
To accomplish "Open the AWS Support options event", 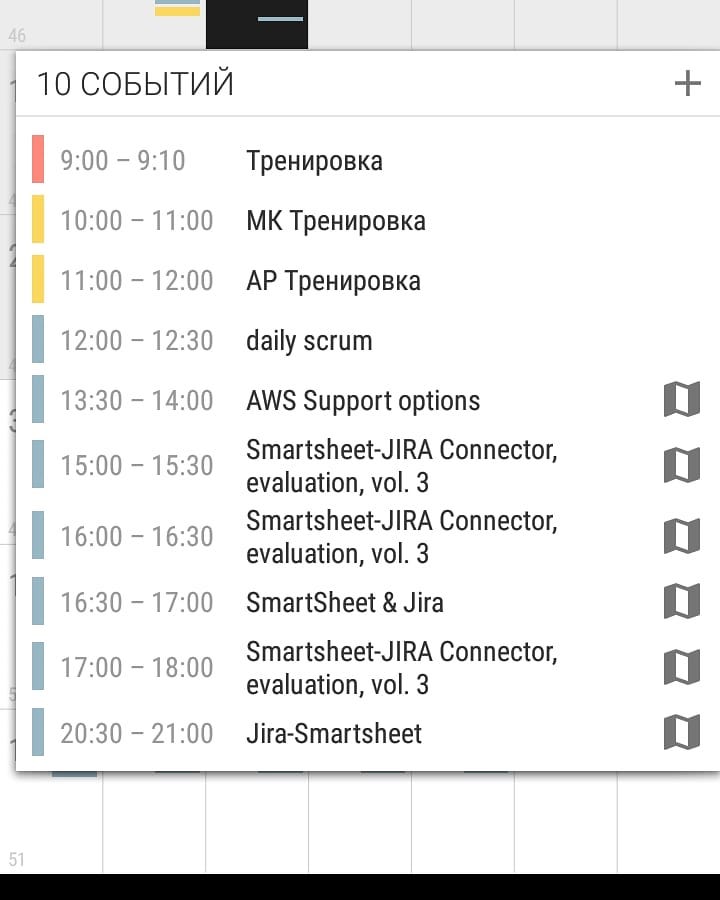I will coord(363,401).
